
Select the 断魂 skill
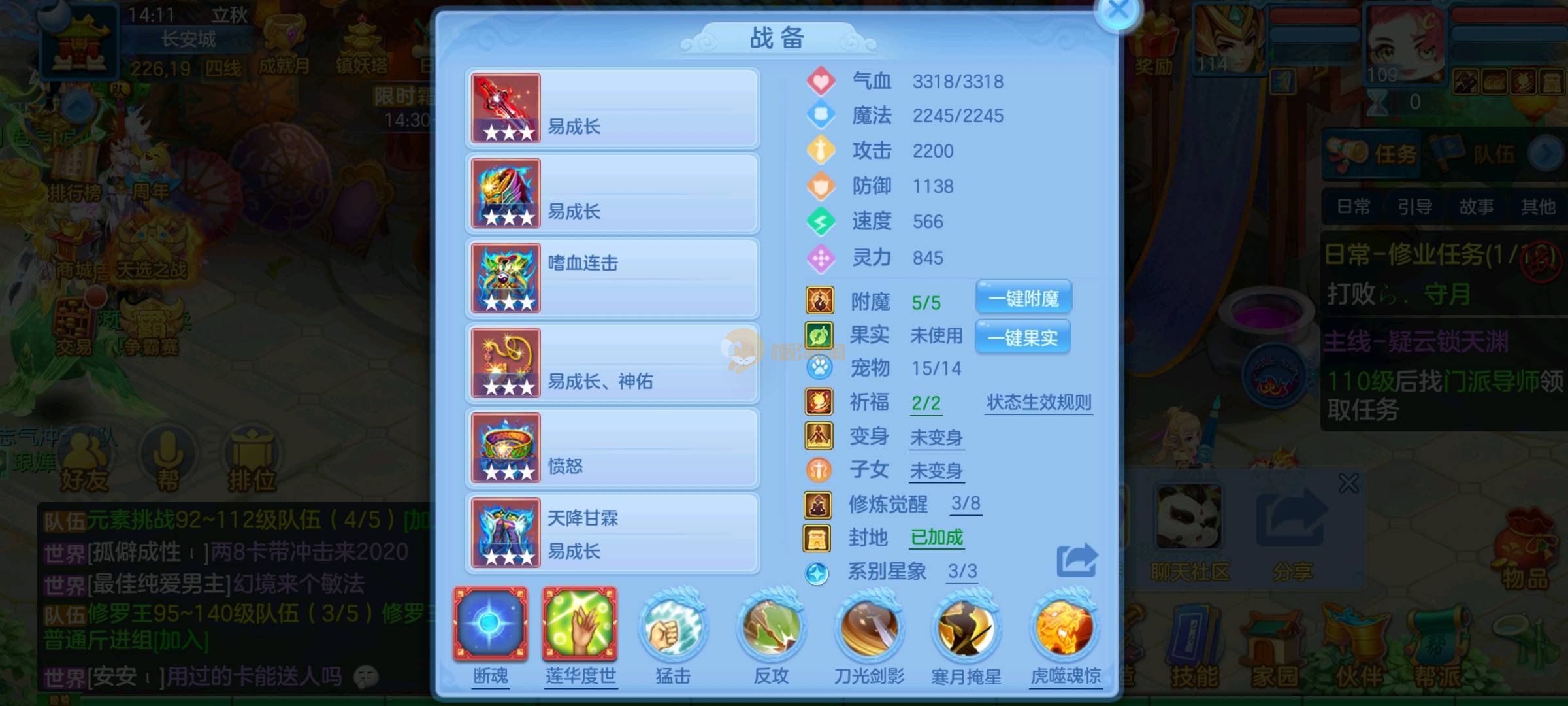click(x=490, y=624)
